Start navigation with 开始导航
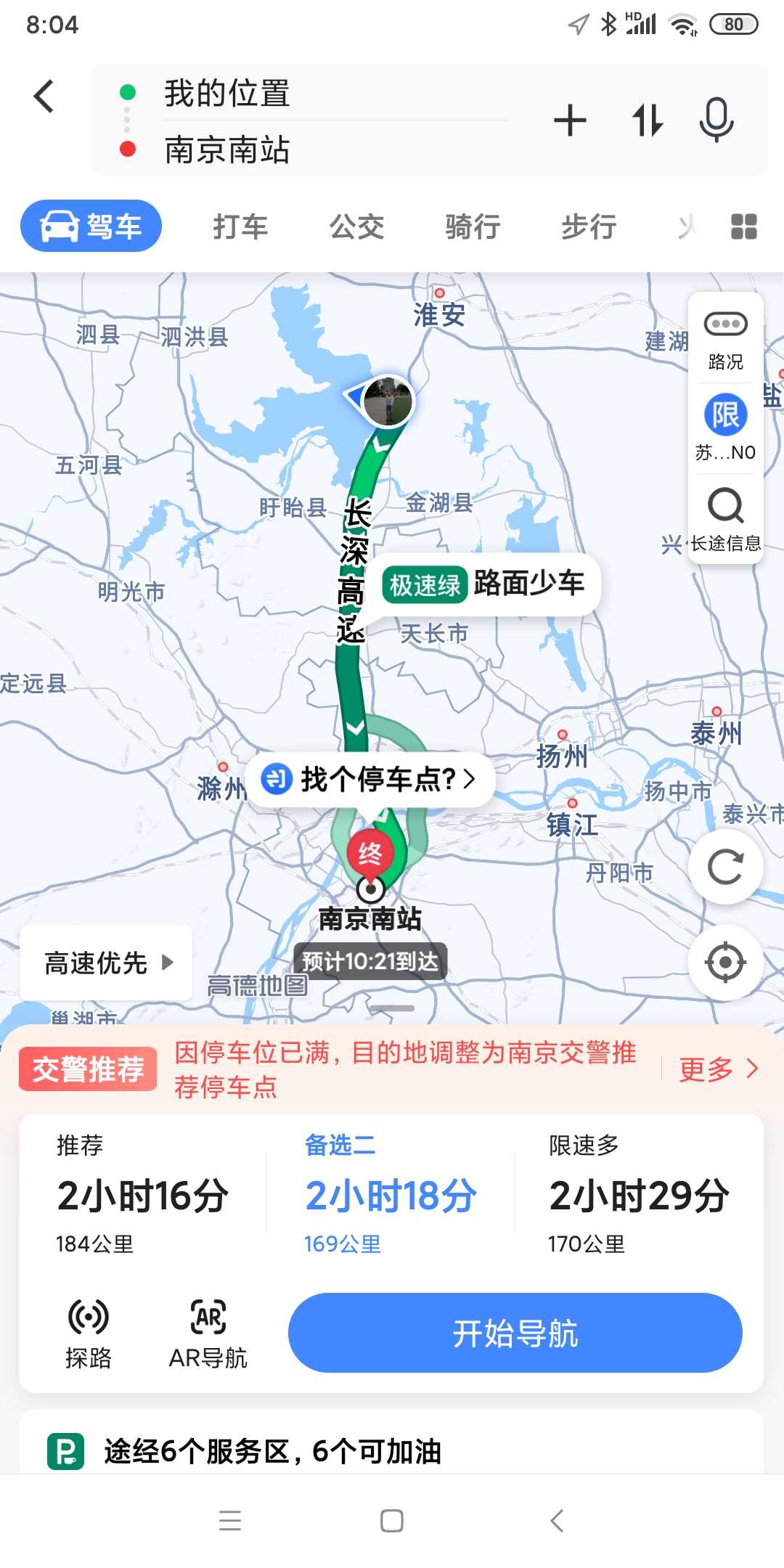The width and height of the screenshot is (784, 1568). [x=515, y=1333]
